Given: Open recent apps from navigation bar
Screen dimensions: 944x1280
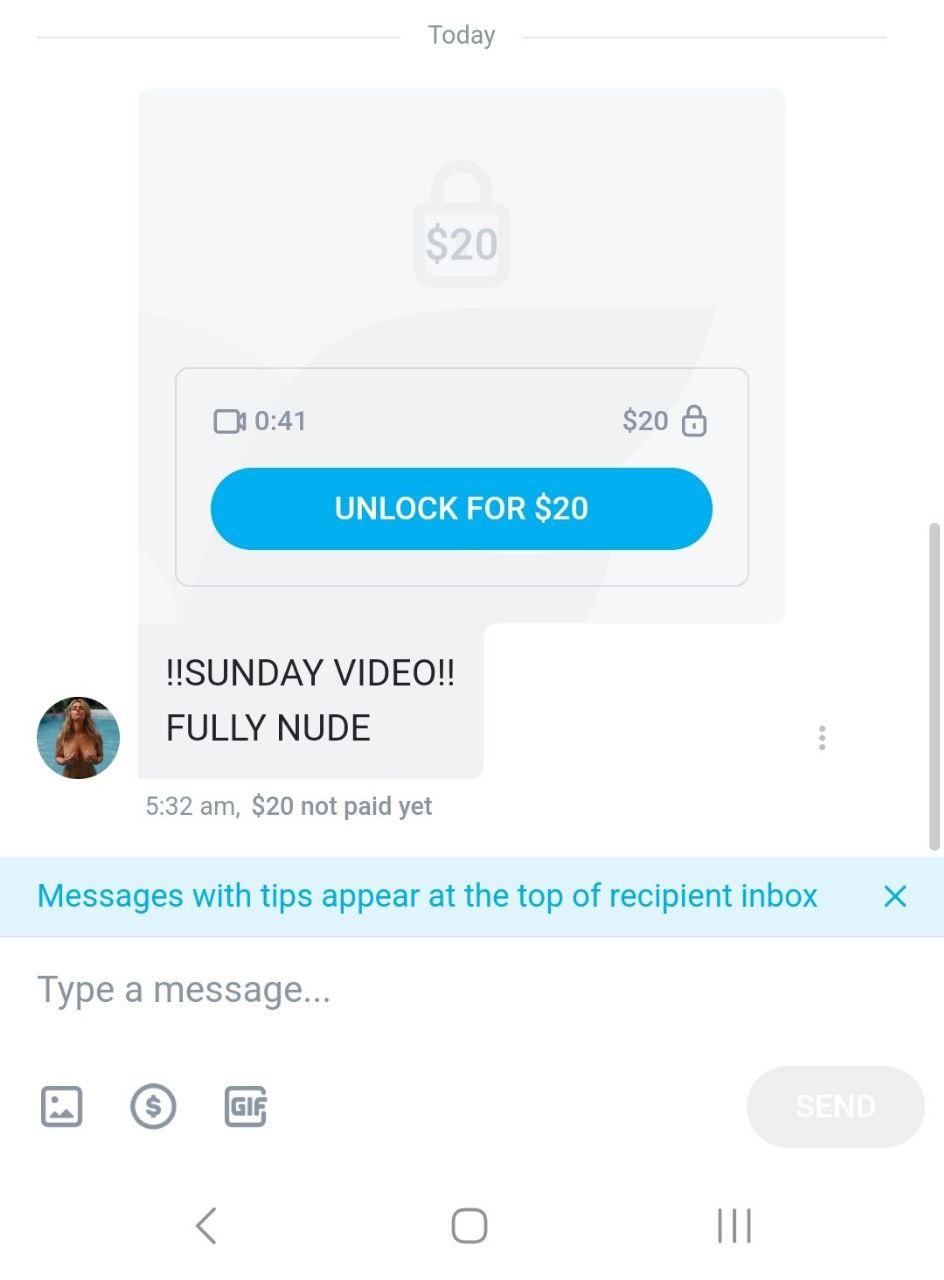Looking at the screenshot, I should pyautogui.click(x=734, y=1225).
